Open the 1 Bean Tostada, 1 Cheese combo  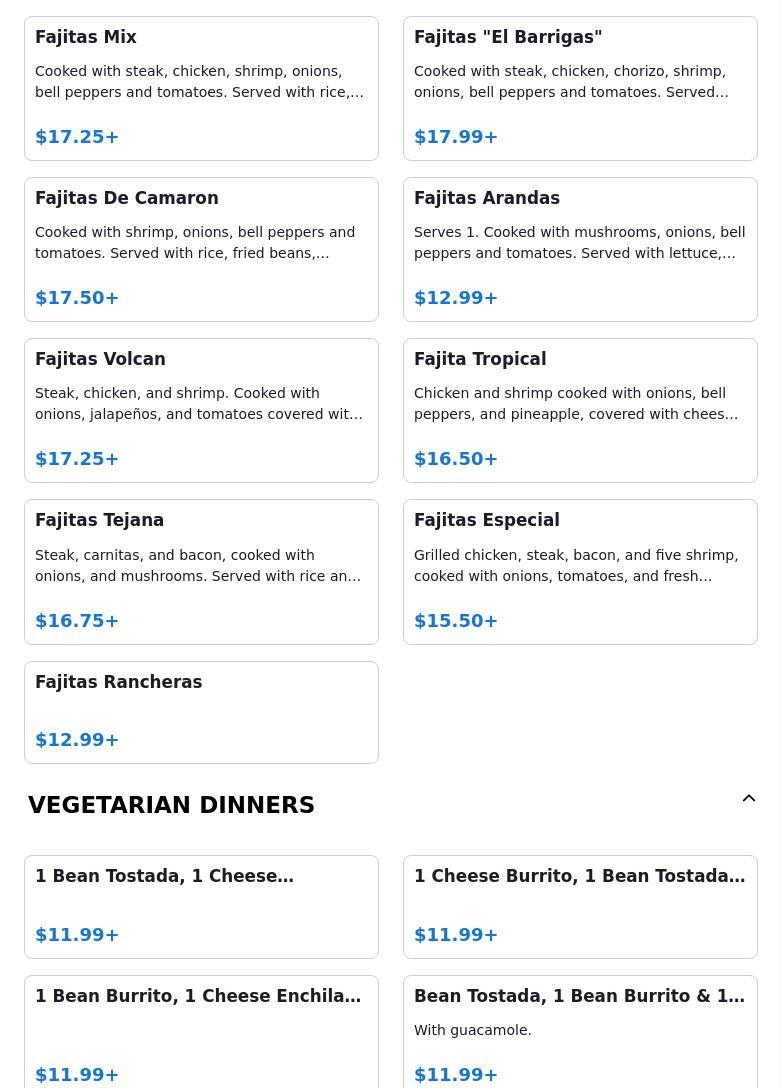(201, 906)
